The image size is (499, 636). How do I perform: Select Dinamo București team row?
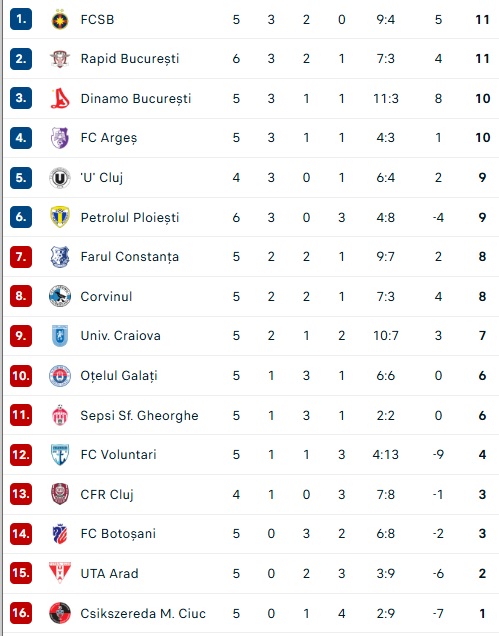[x=251, y=99]
